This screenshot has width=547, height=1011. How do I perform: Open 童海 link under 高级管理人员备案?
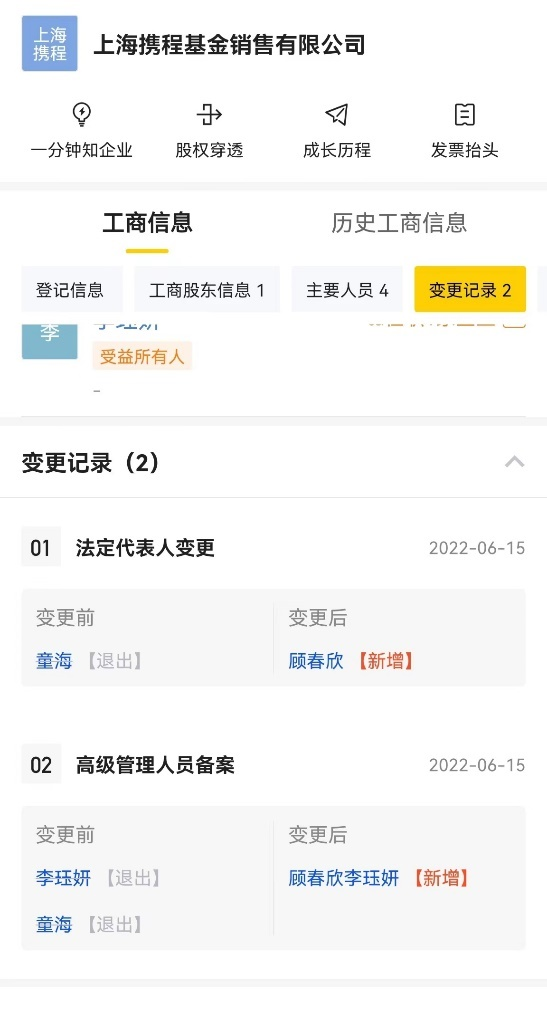[54, 925]
